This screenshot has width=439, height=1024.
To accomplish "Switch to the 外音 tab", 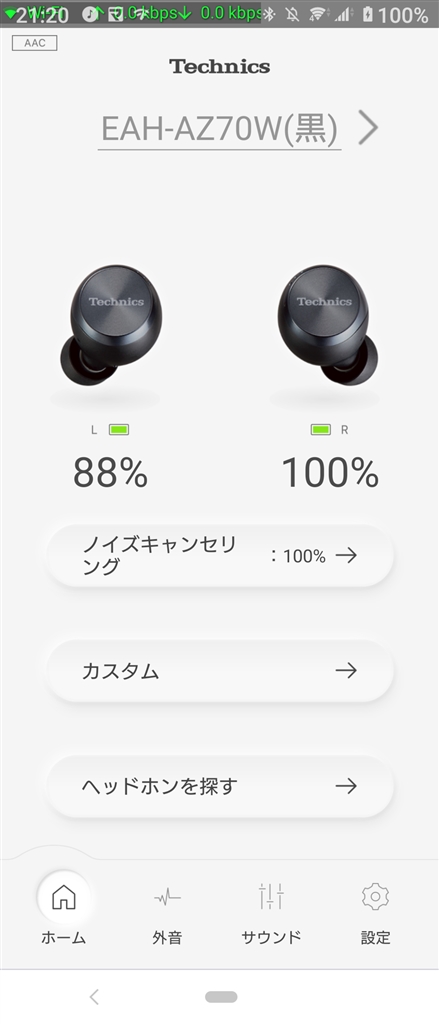I will pos(167,913).
